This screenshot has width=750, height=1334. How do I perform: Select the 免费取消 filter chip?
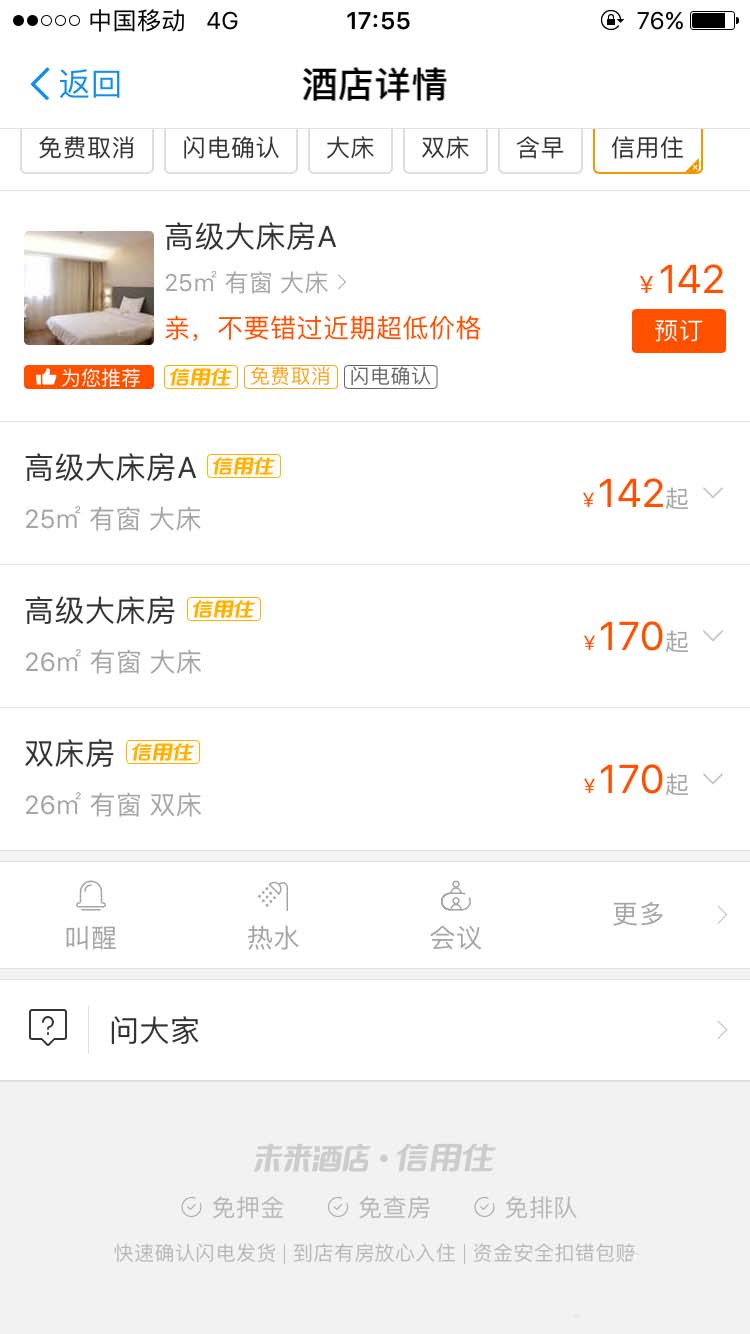[86, 148]
